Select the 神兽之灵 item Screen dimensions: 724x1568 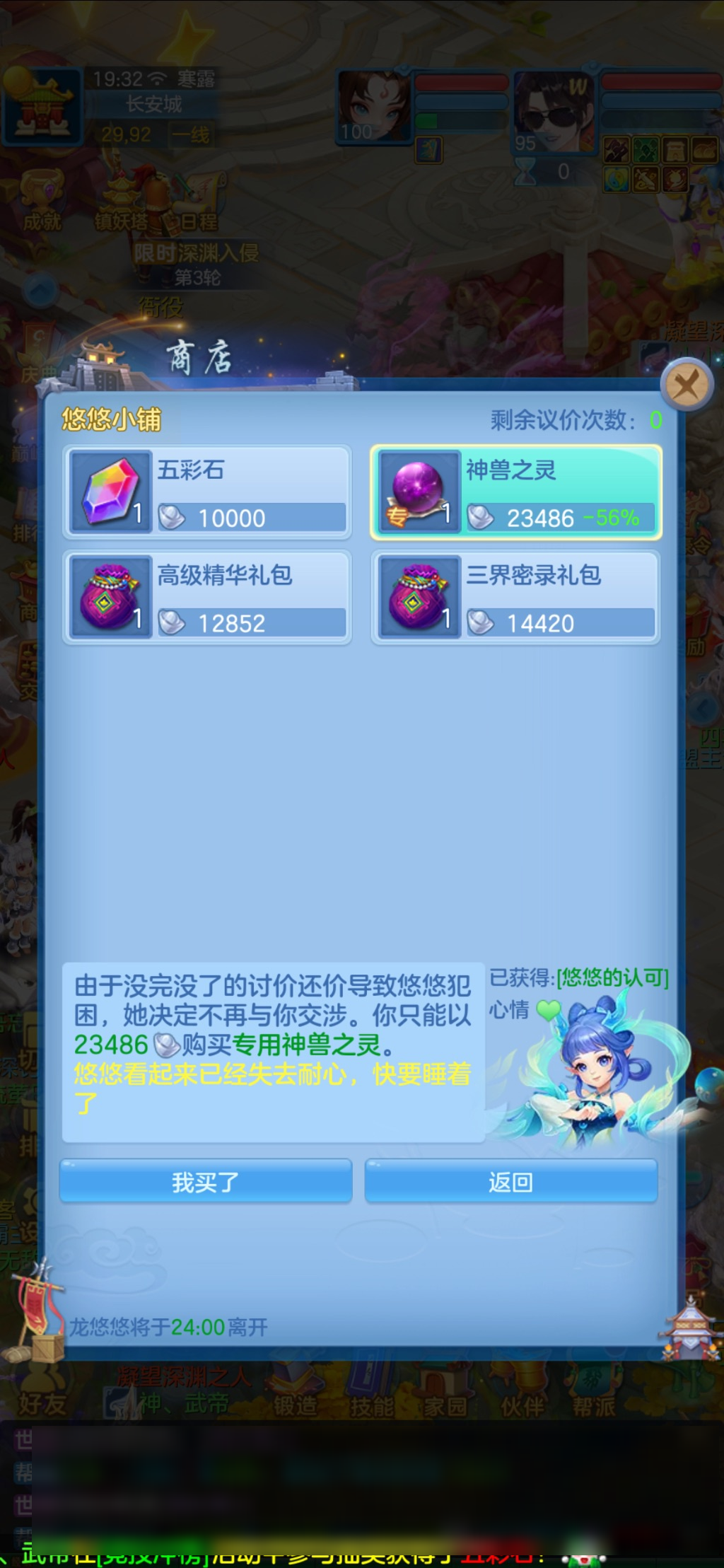coord(516,492)
